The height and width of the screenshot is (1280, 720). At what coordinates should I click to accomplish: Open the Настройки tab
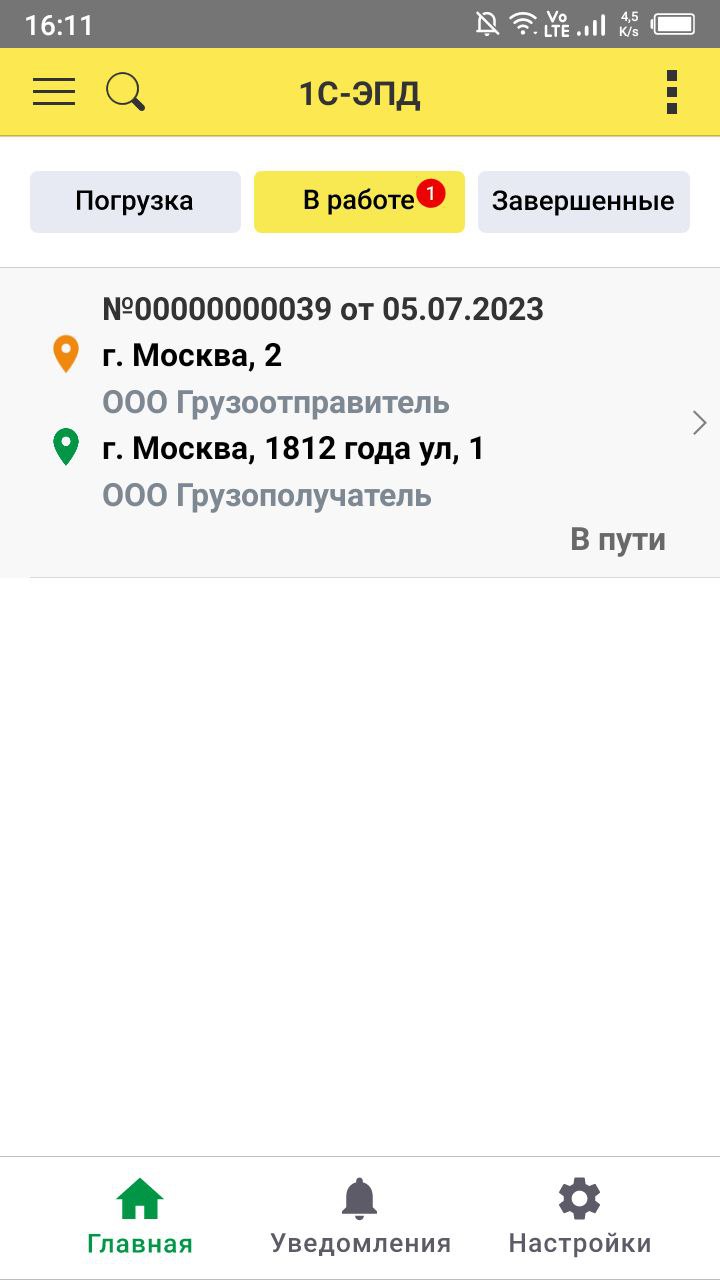point(580,1217)
